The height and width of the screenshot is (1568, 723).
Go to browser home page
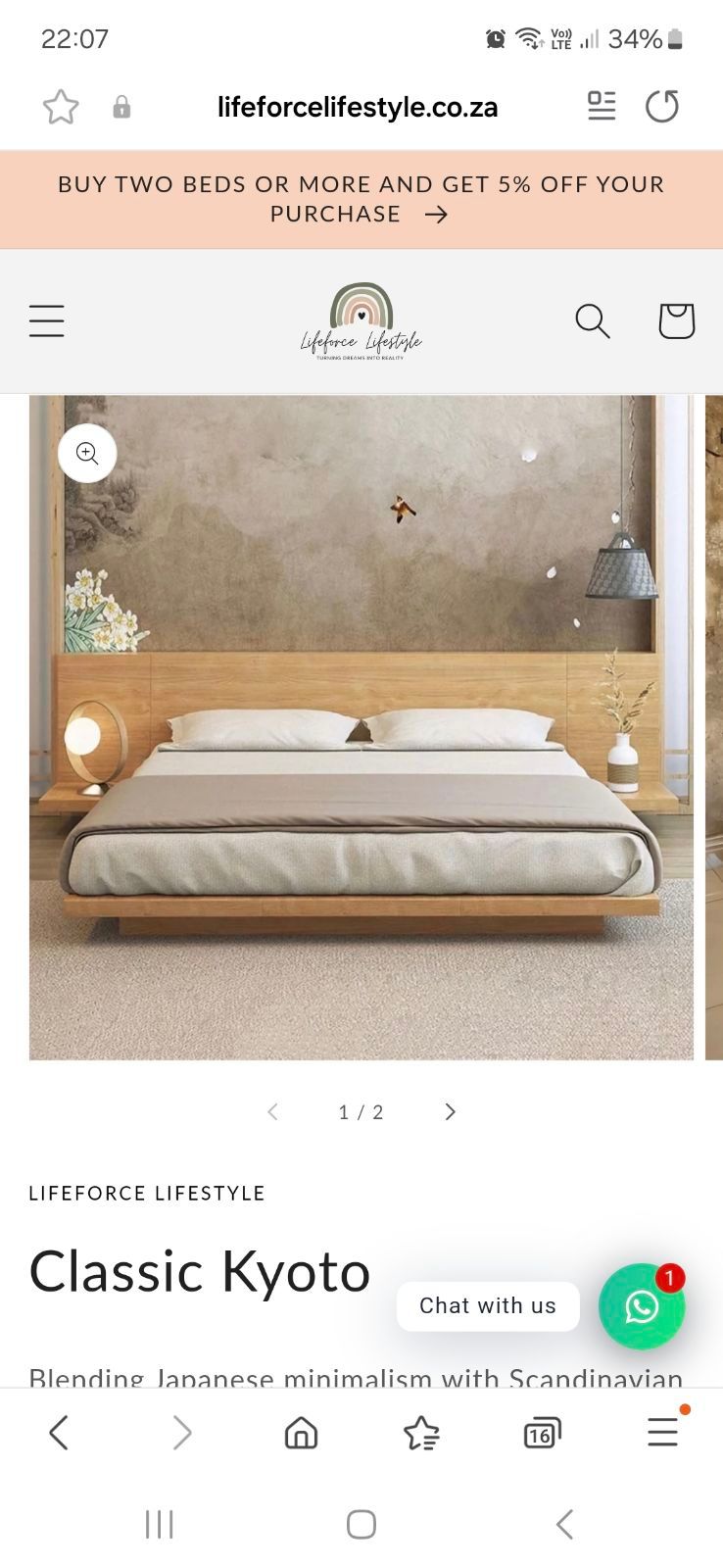[301, 1433]
